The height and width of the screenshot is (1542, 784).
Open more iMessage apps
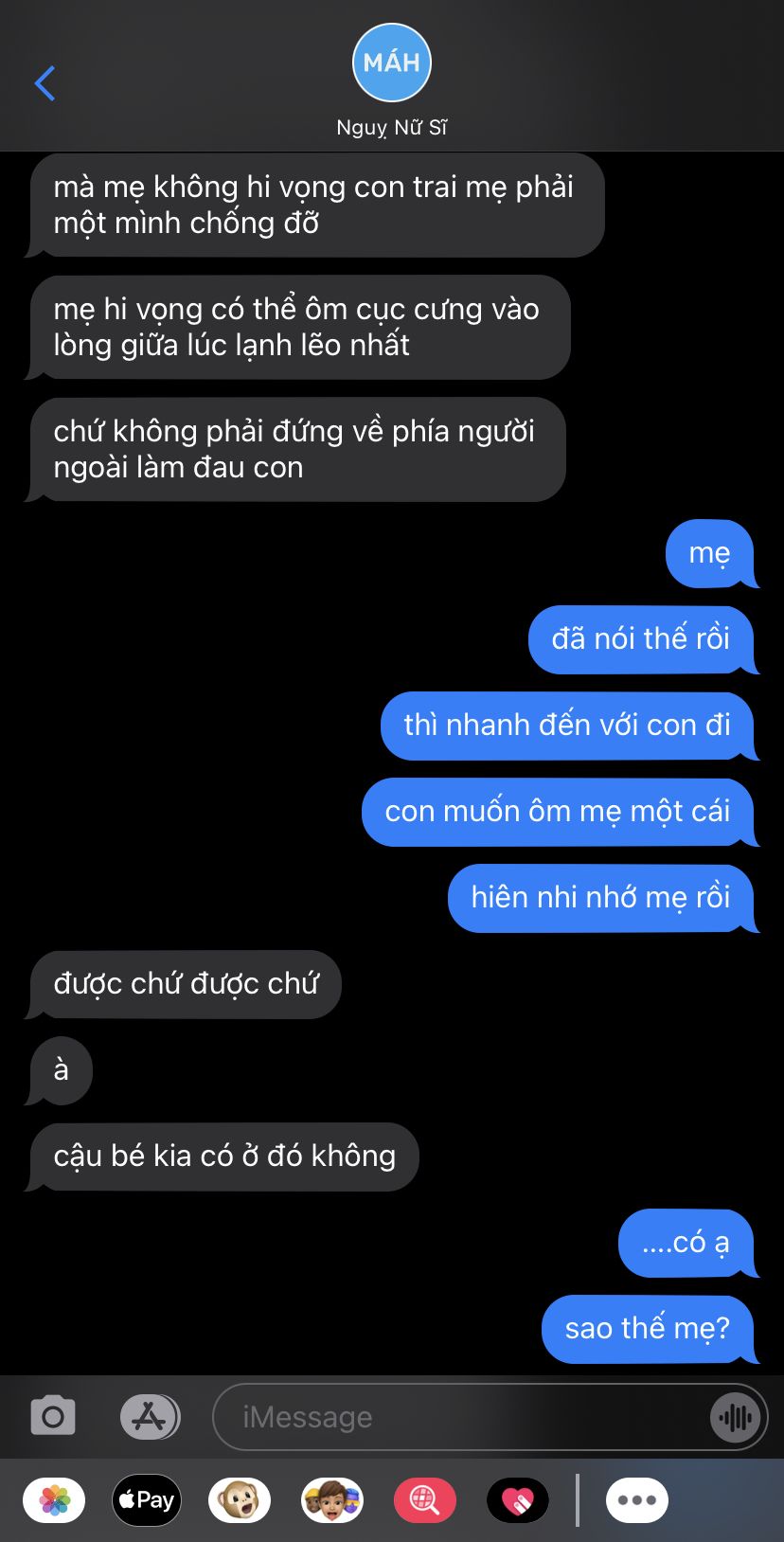(637, 1500)
